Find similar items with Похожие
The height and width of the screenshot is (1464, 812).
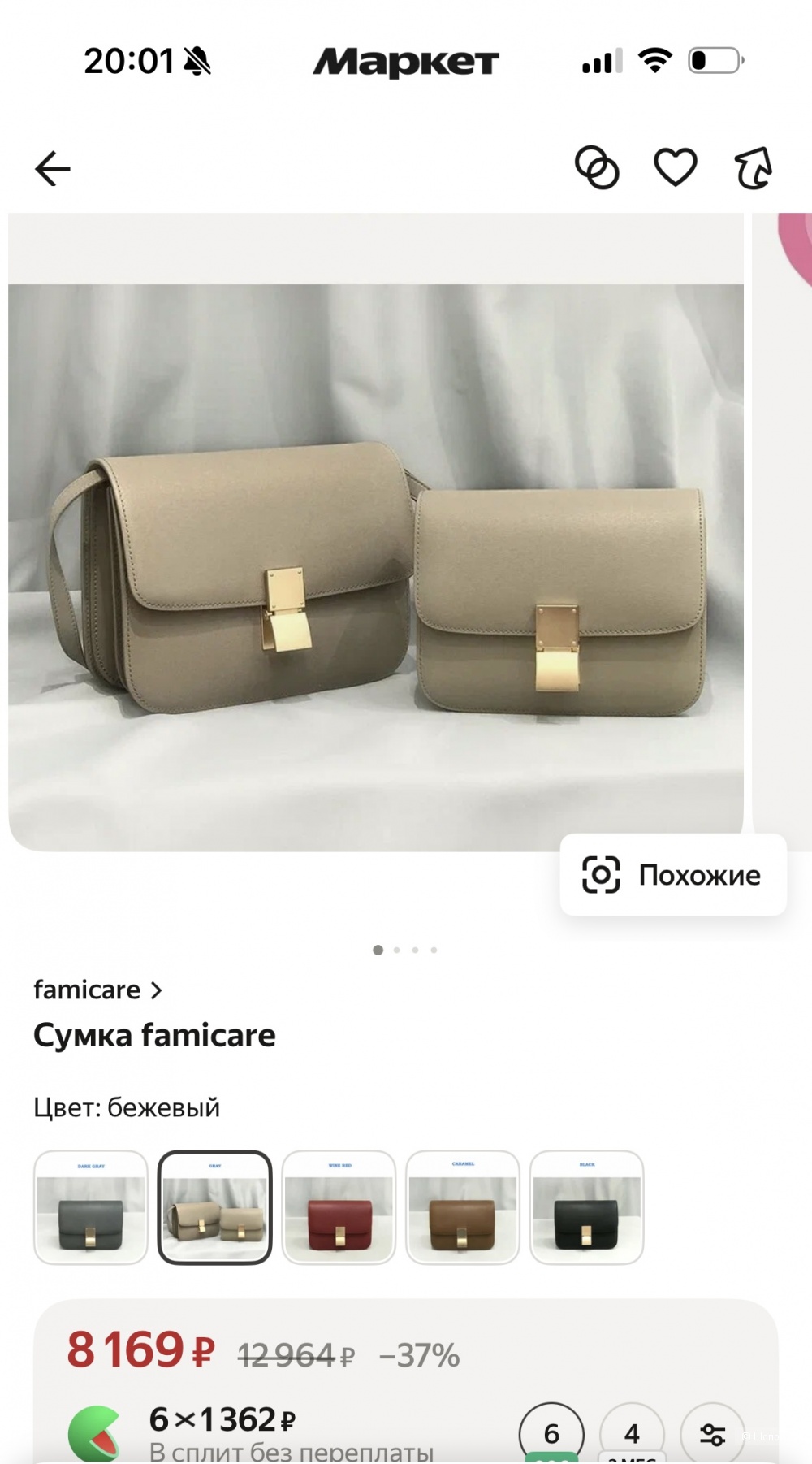(673, 875)
